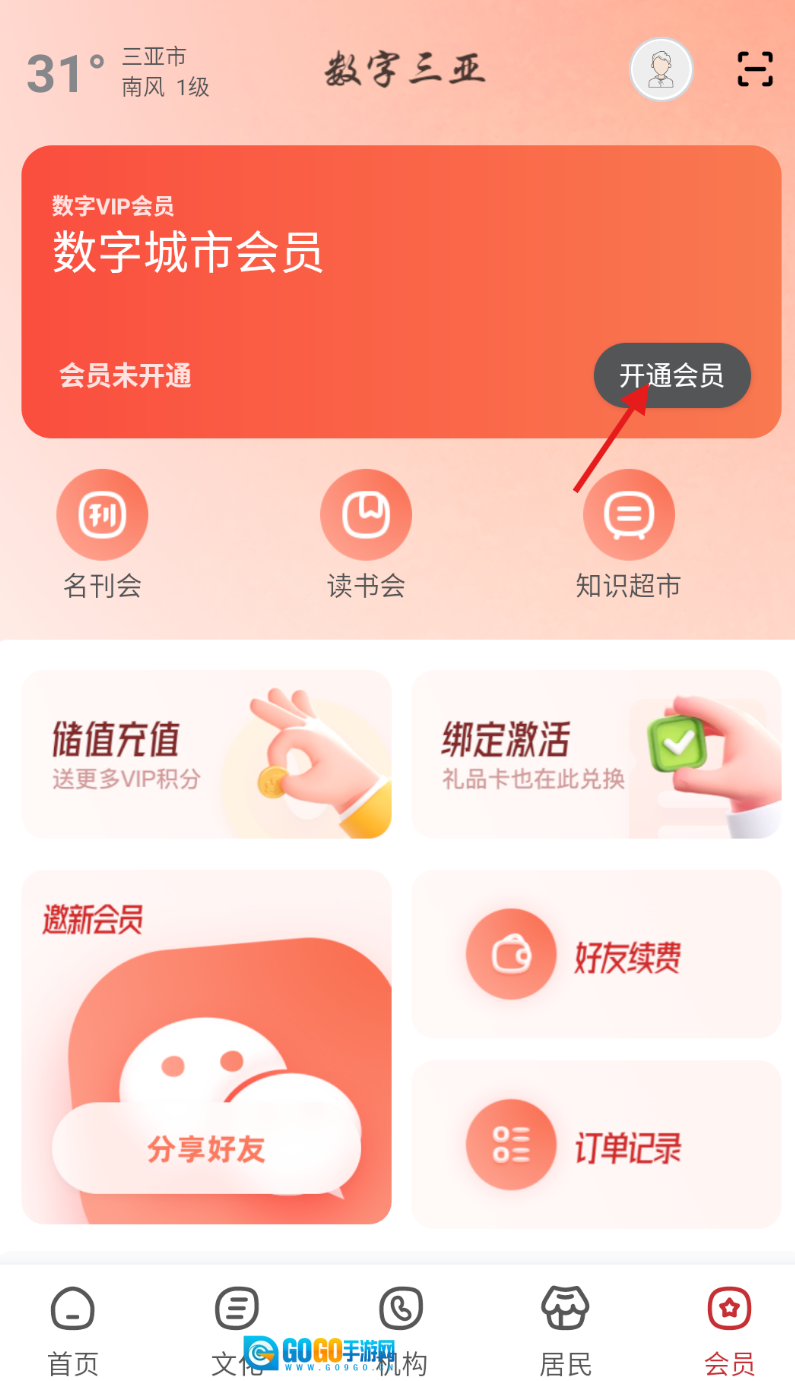Viewport: 795px width, 1381px height.
Task: Open the 储值充值 card
Action: click(206, 754)
